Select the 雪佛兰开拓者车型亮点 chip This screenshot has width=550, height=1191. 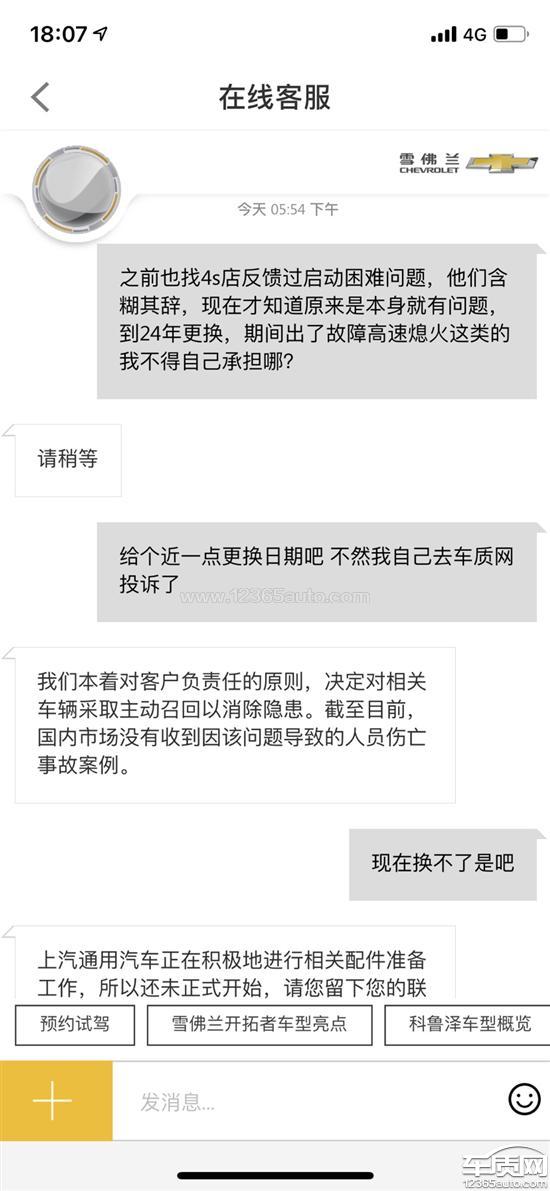(260, 1024)
